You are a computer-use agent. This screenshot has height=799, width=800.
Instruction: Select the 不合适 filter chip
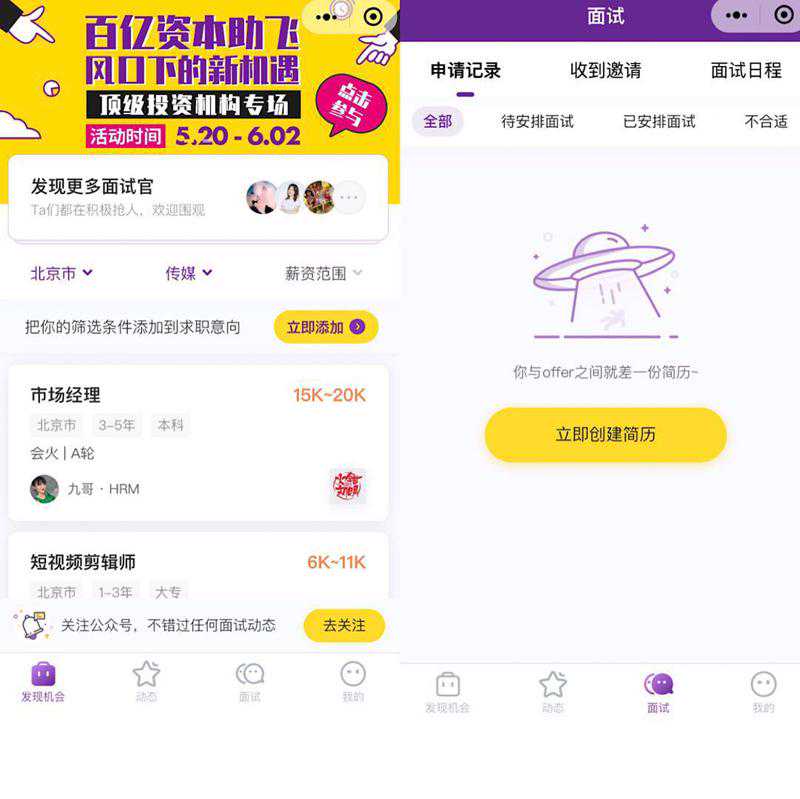[x=766, y=121]
